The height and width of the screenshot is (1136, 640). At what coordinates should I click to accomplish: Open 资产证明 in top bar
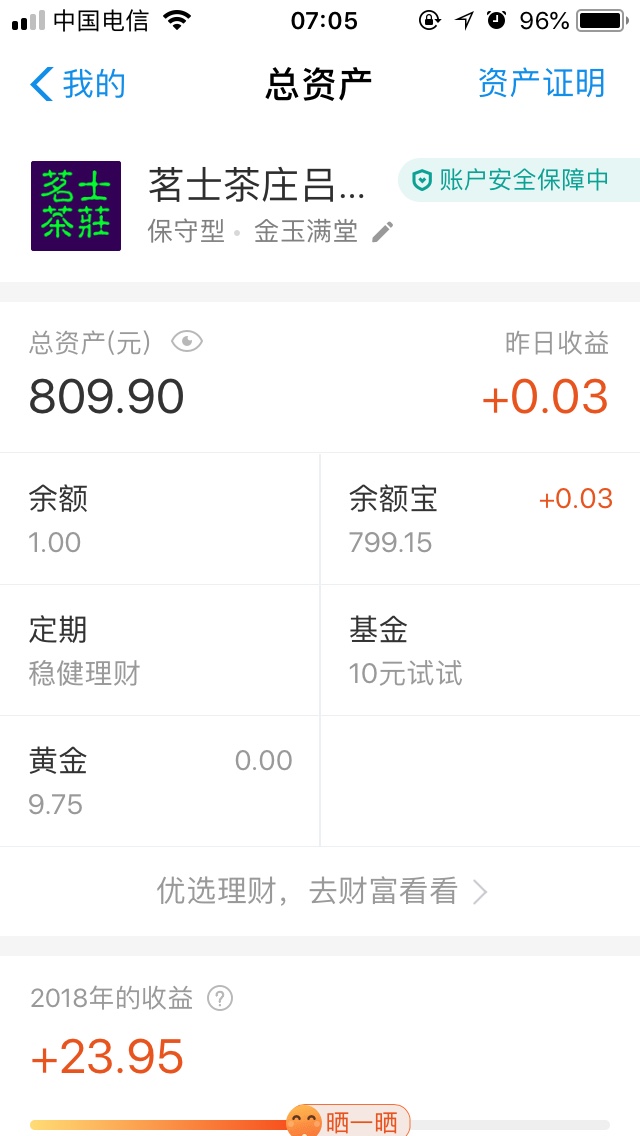[x=541, y=84]
